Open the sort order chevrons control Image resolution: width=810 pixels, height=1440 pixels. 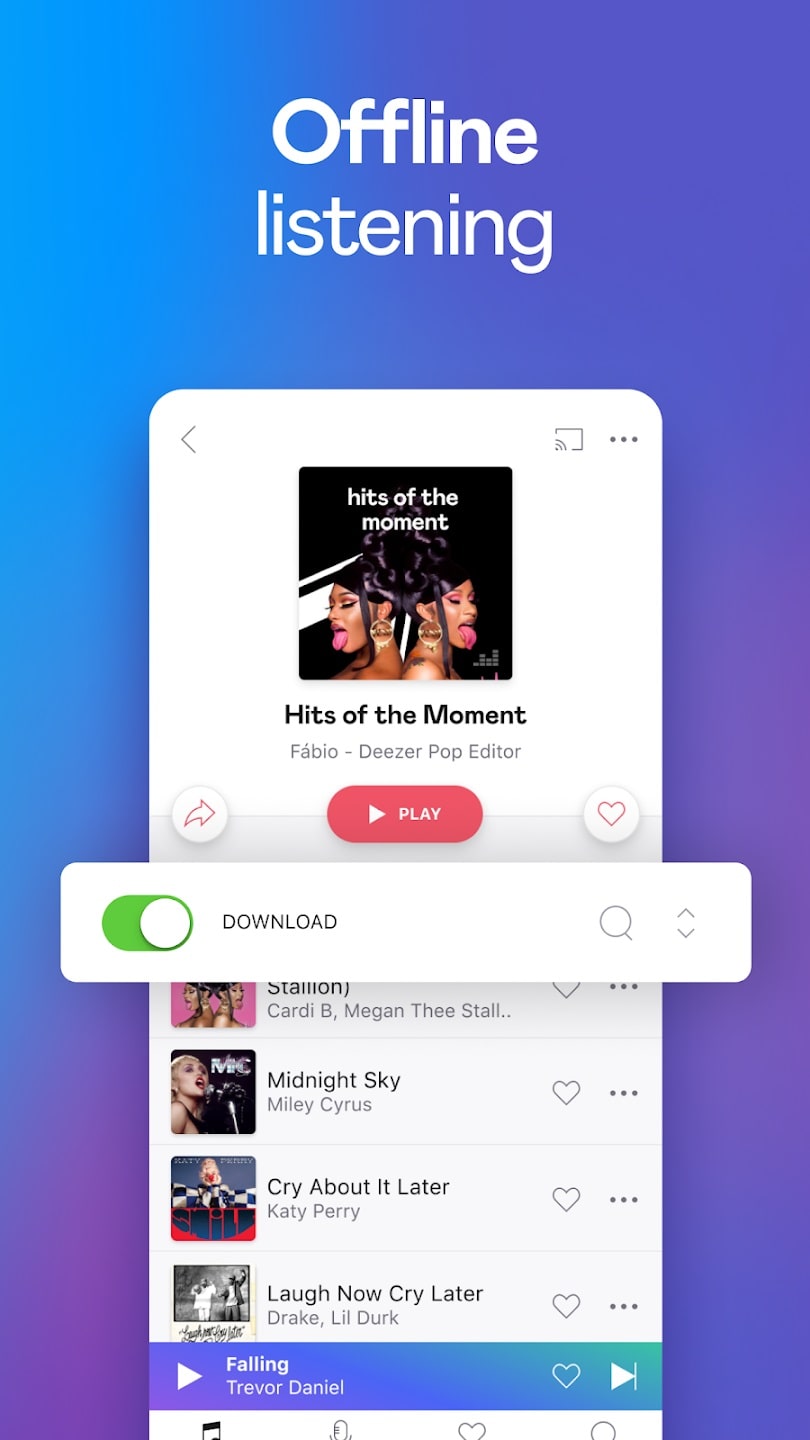pyautogui.click(x=686, y=922)
